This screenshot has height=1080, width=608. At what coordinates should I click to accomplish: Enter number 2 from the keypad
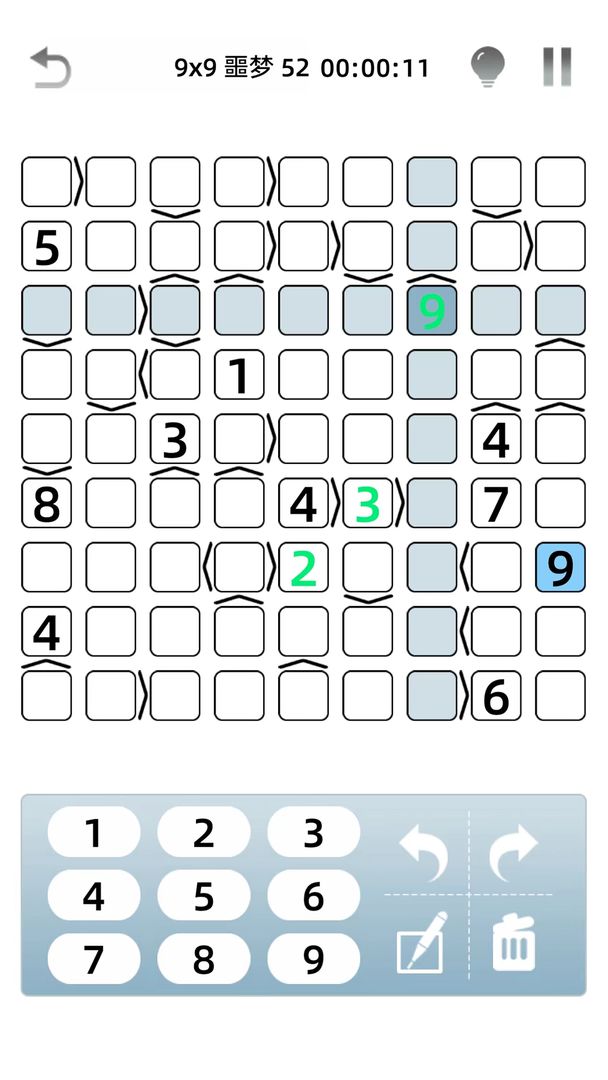coord(204,832)
